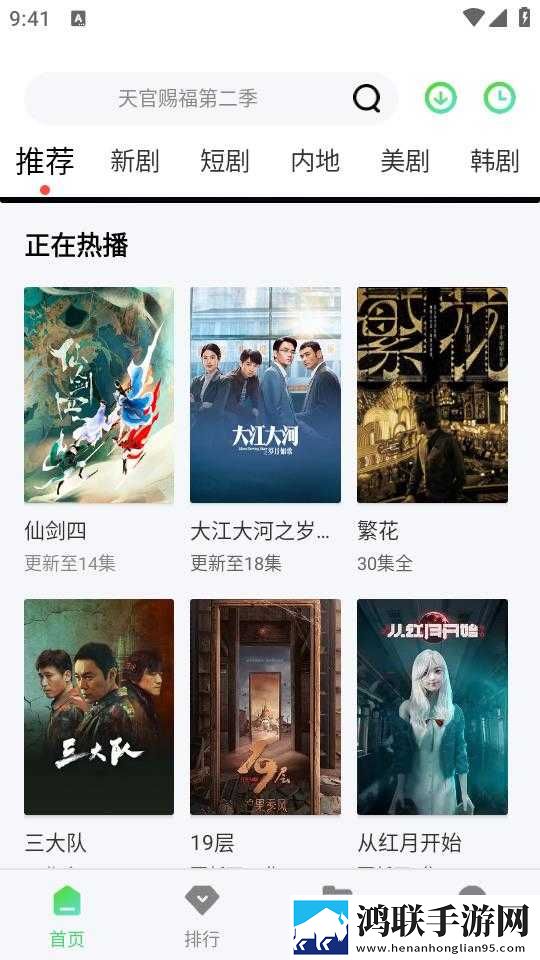Open the 三大队 show poster
Image resolution: width=540 pixels, height=960 pixels.
[99, 707]
